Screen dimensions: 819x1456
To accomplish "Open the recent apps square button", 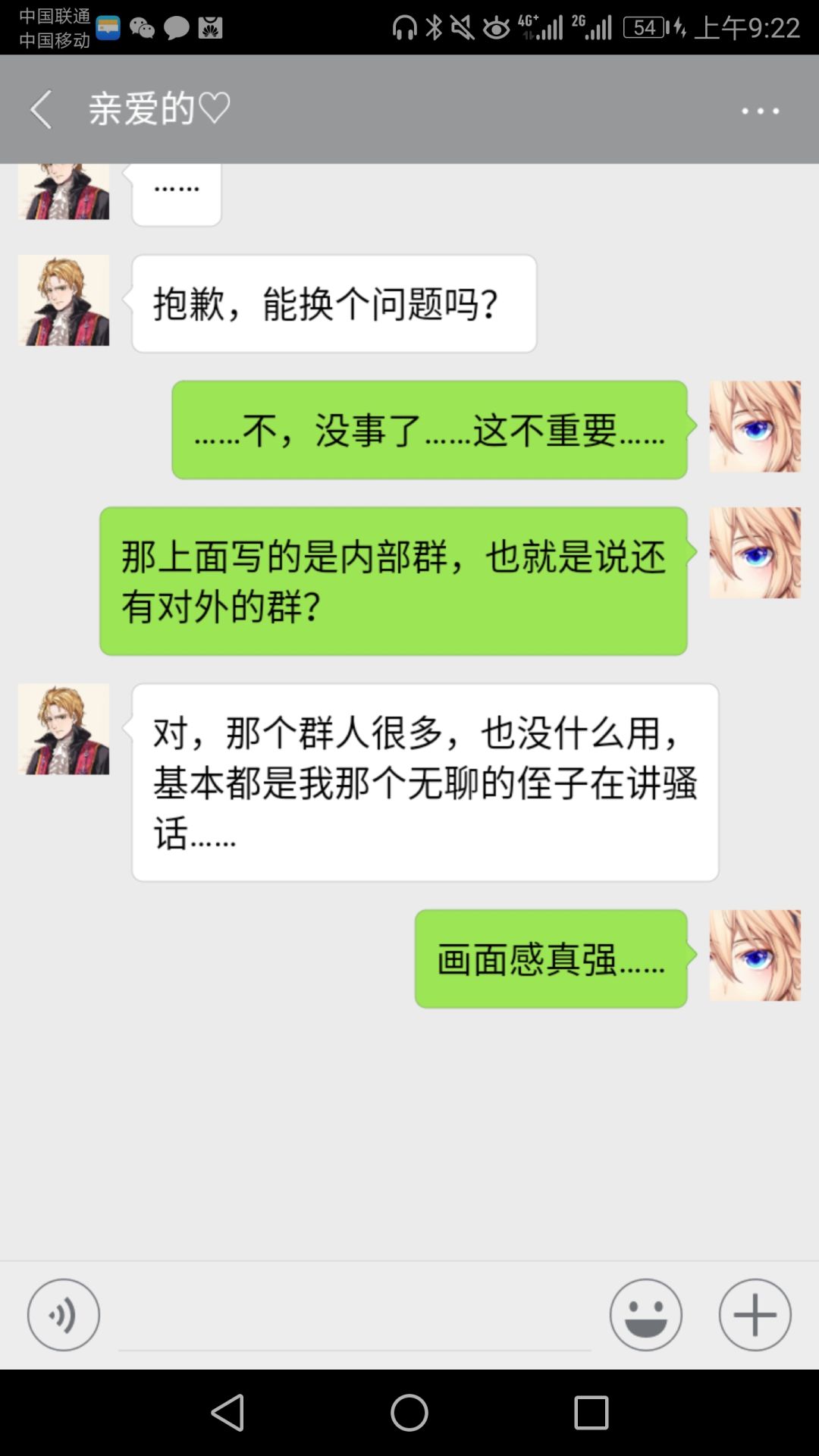I will pos(590,1413).
